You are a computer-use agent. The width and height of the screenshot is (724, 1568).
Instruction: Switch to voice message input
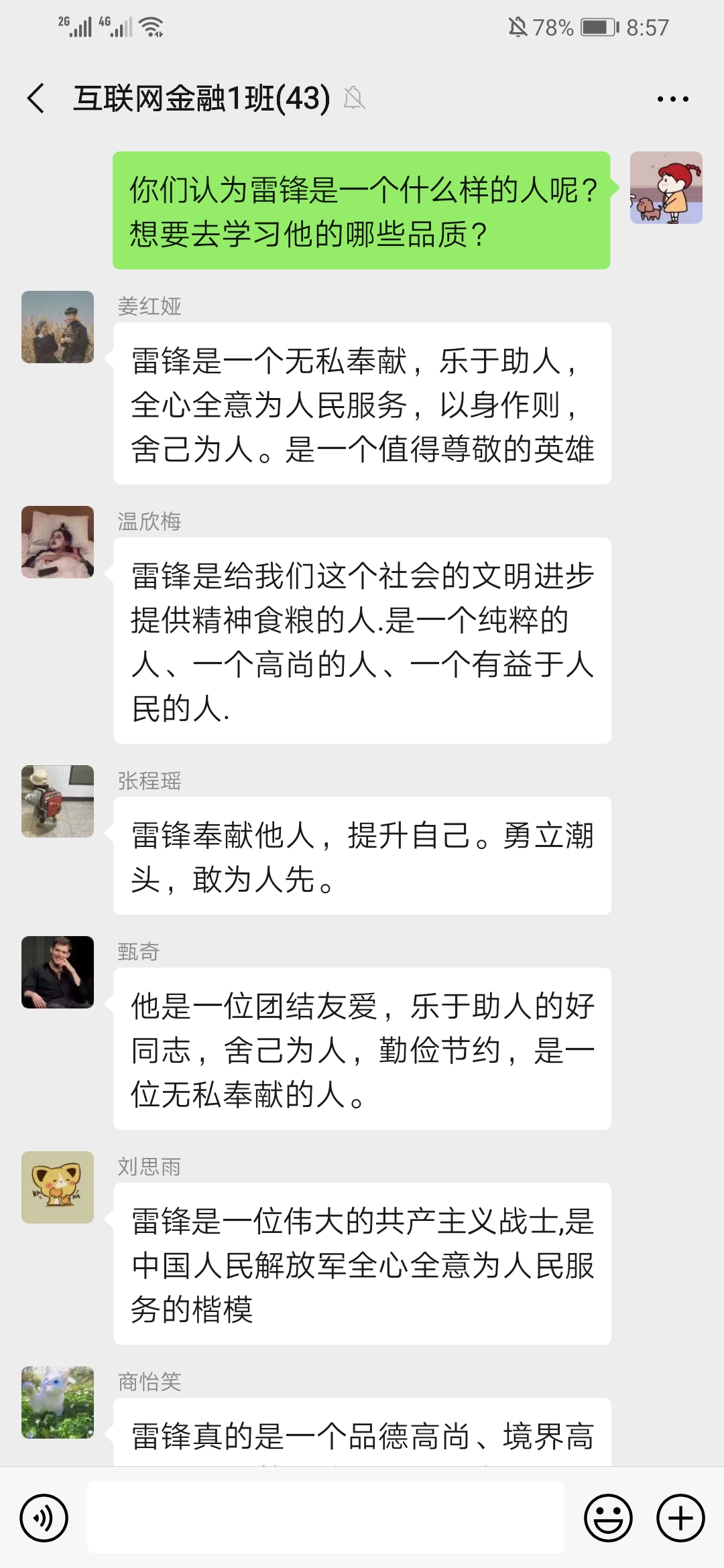44,1518
